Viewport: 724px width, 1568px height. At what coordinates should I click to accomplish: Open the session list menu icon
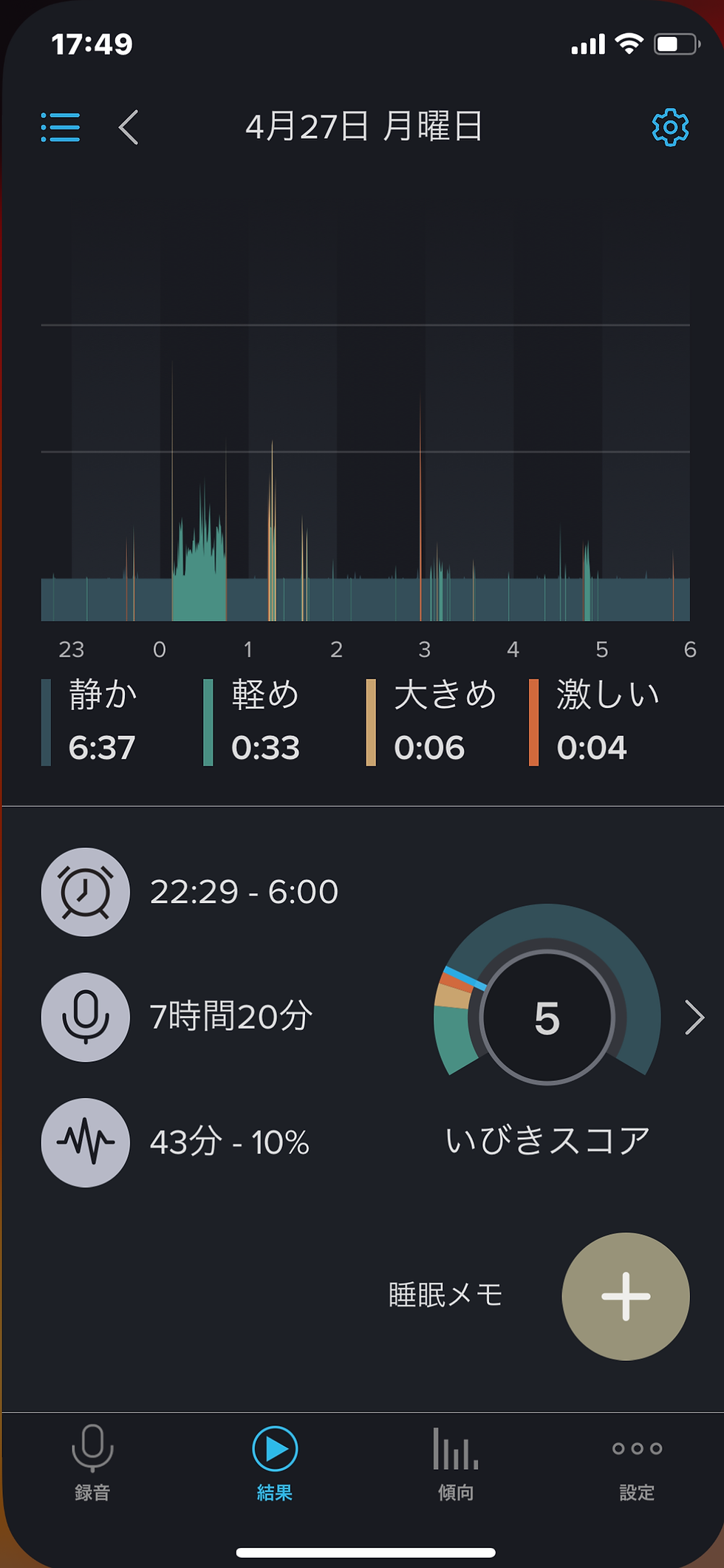click(x=61, y=127)
